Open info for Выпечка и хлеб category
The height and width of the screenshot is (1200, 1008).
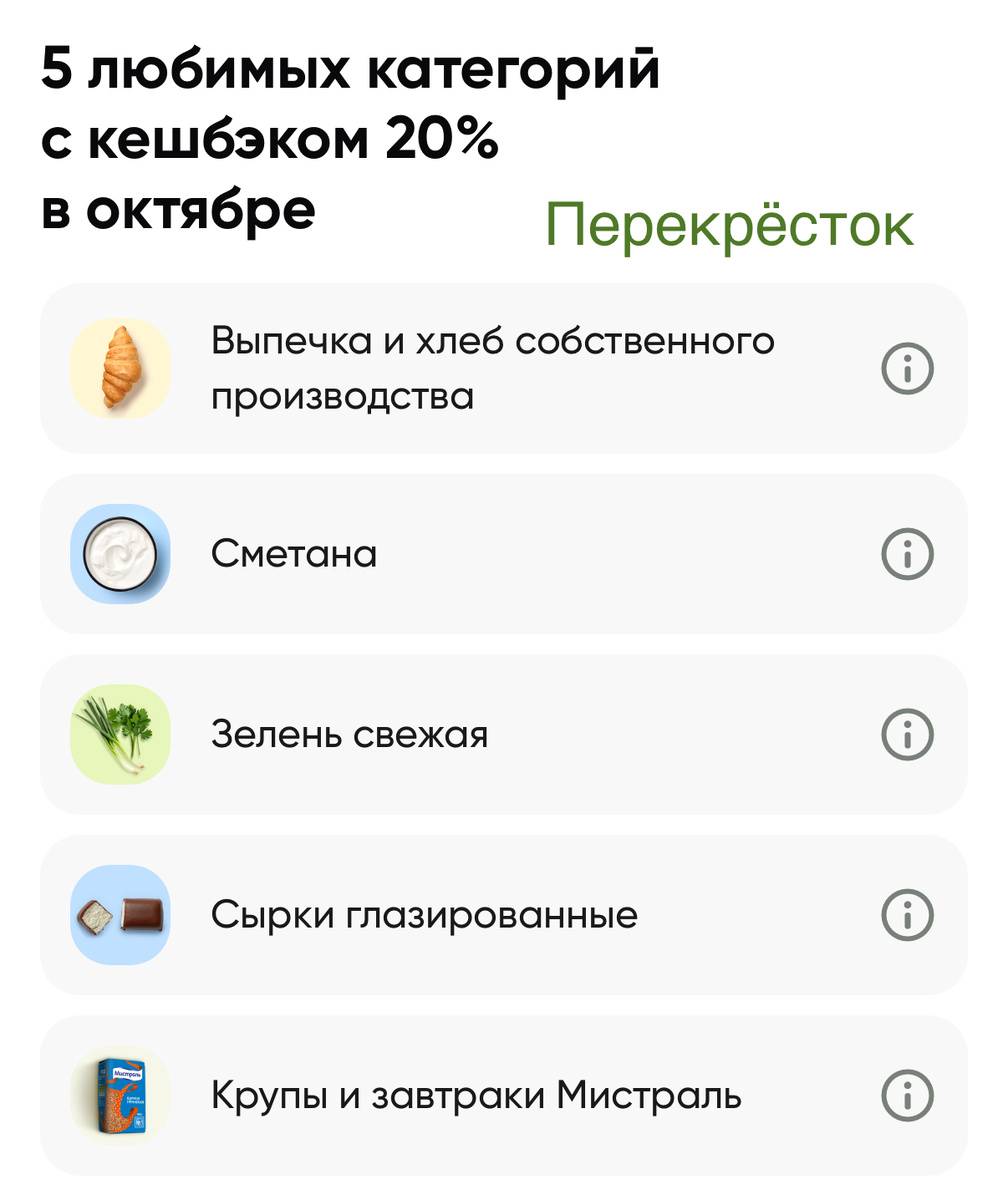click(x=906, y=367)
